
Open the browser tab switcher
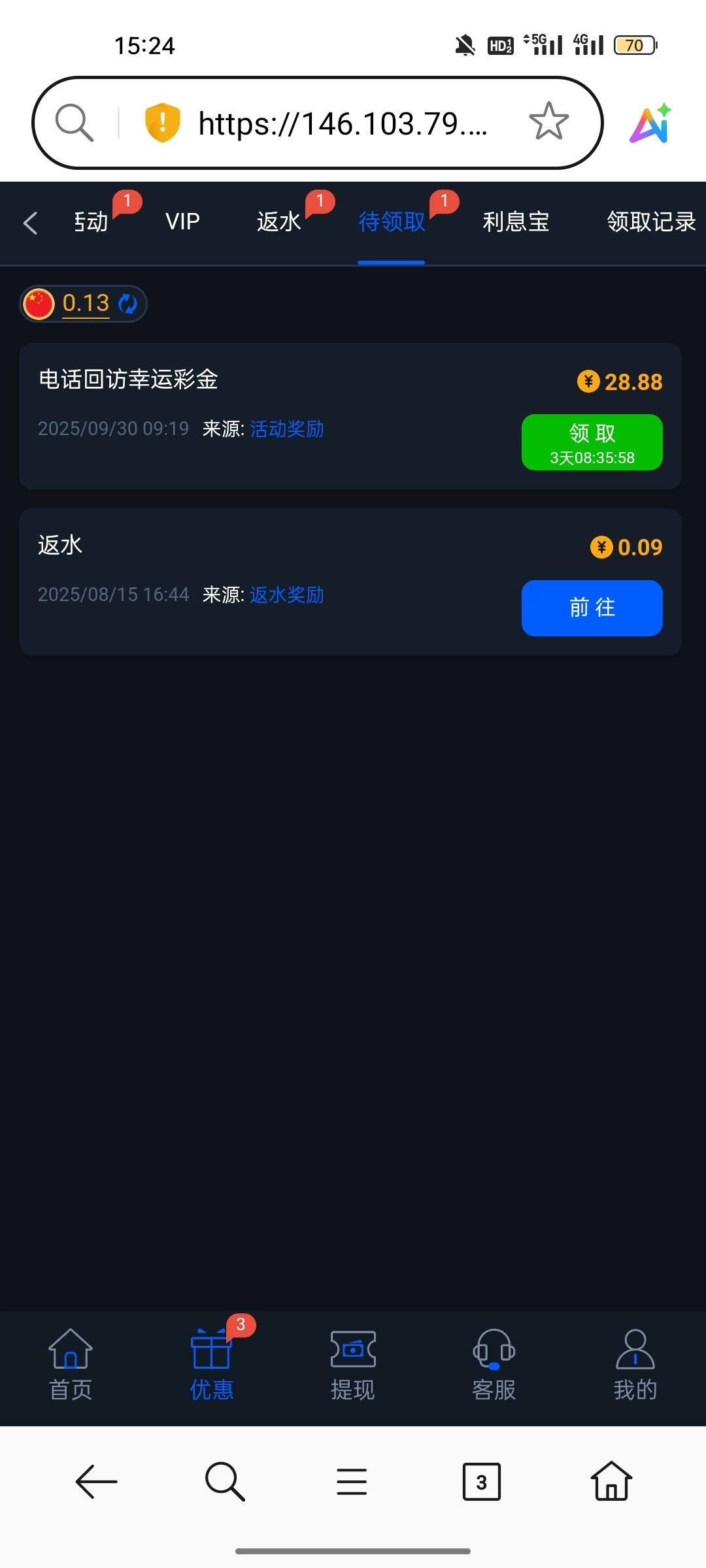click(482, 1482)
